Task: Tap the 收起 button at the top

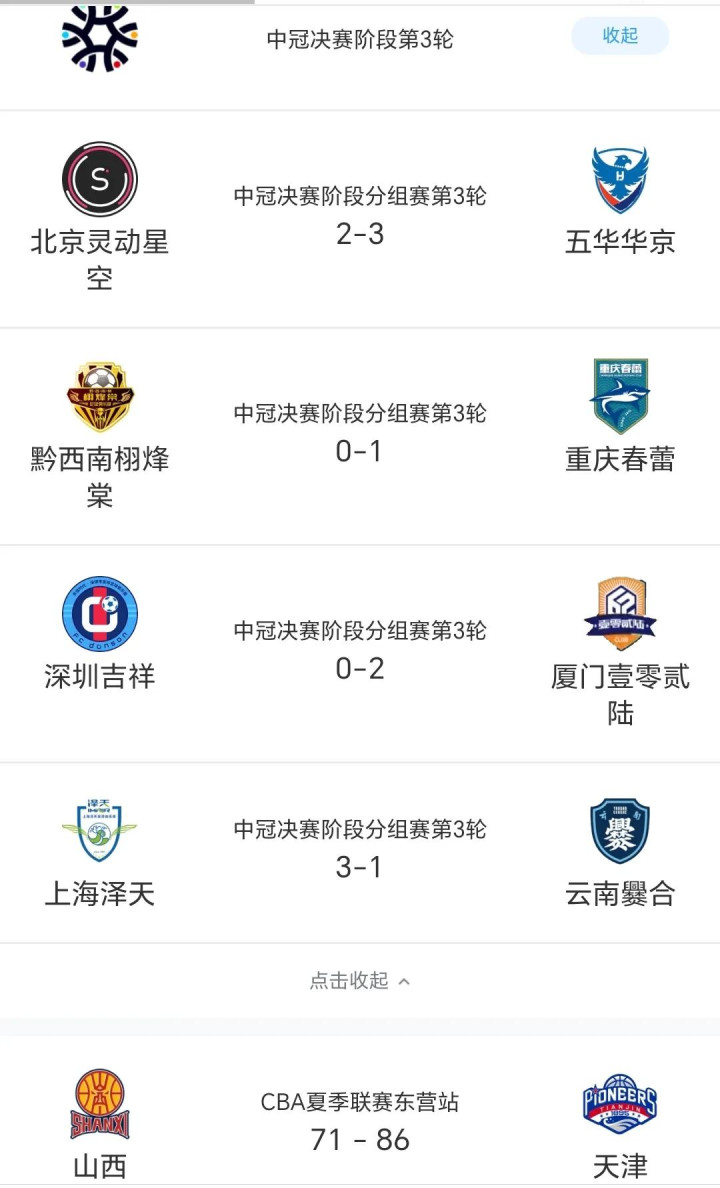Action: coord(619,36)
